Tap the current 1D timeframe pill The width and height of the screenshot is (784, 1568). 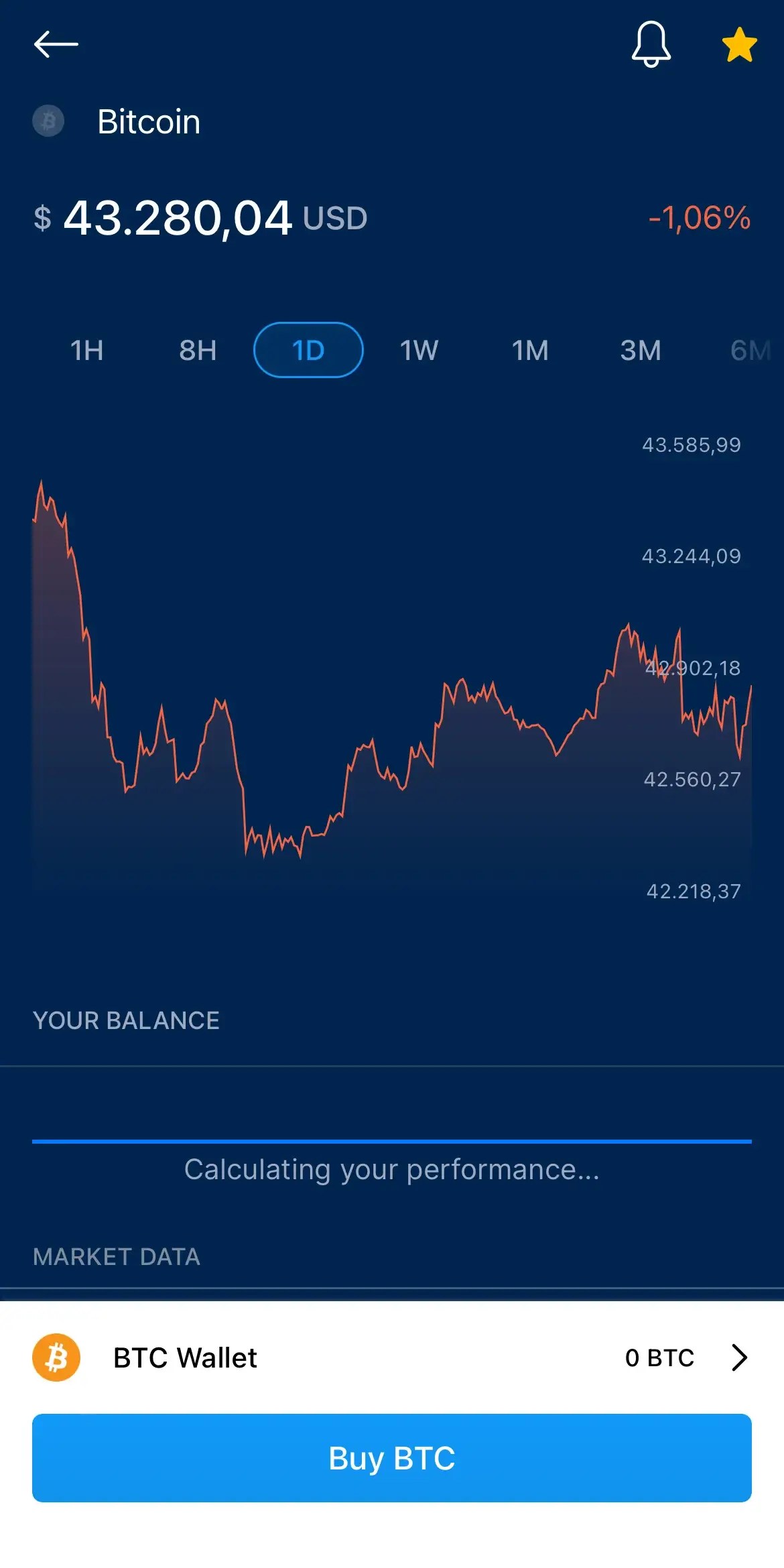[308, 350]
